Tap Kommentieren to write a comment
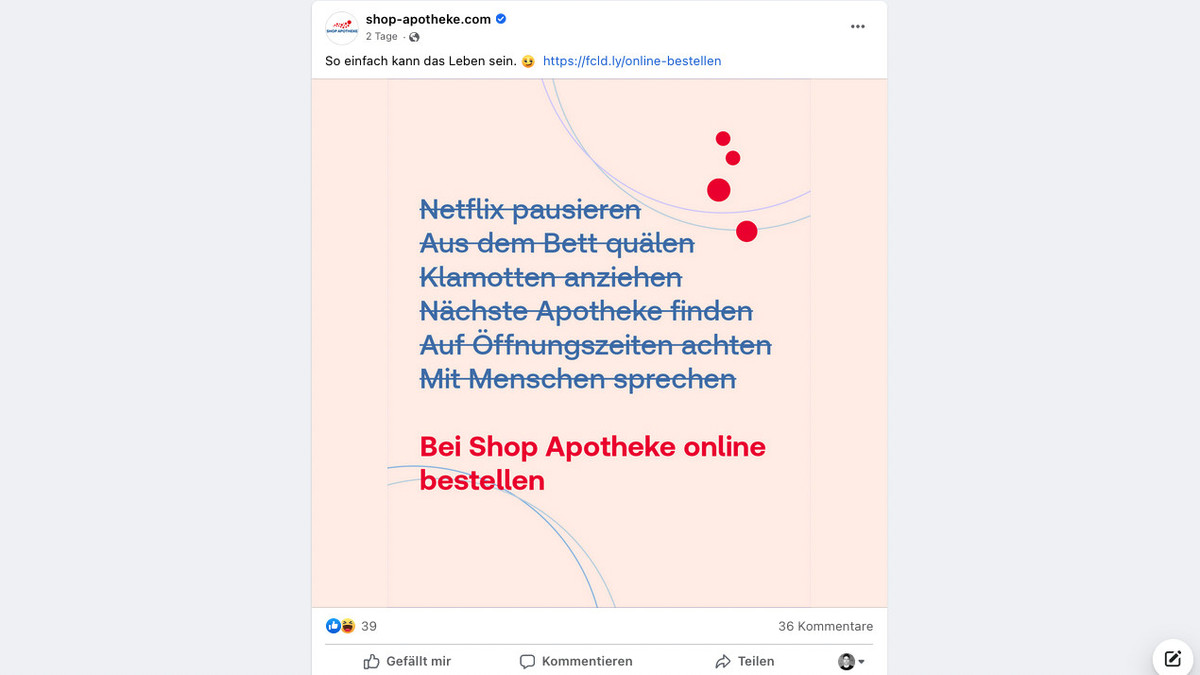Screen dimensions: 1200x675 click(x=576, y=661)
